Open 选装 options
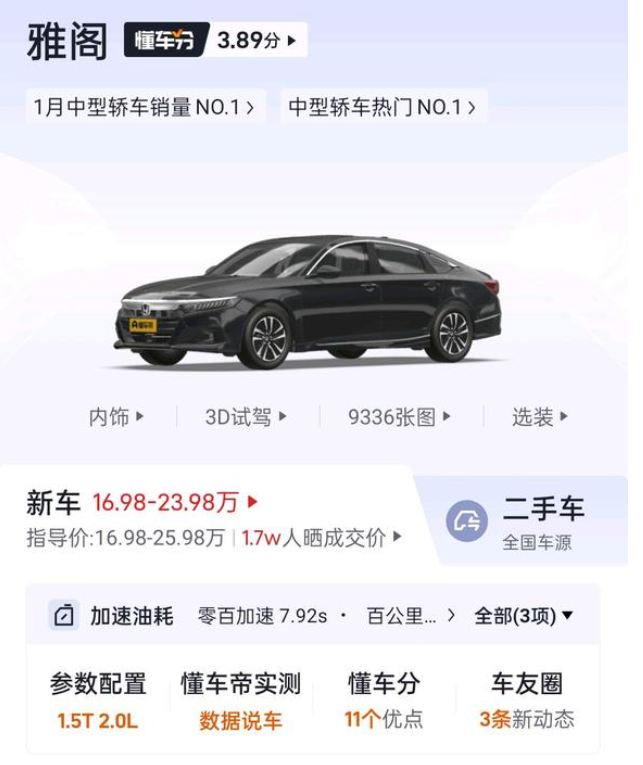 point(539,417)
